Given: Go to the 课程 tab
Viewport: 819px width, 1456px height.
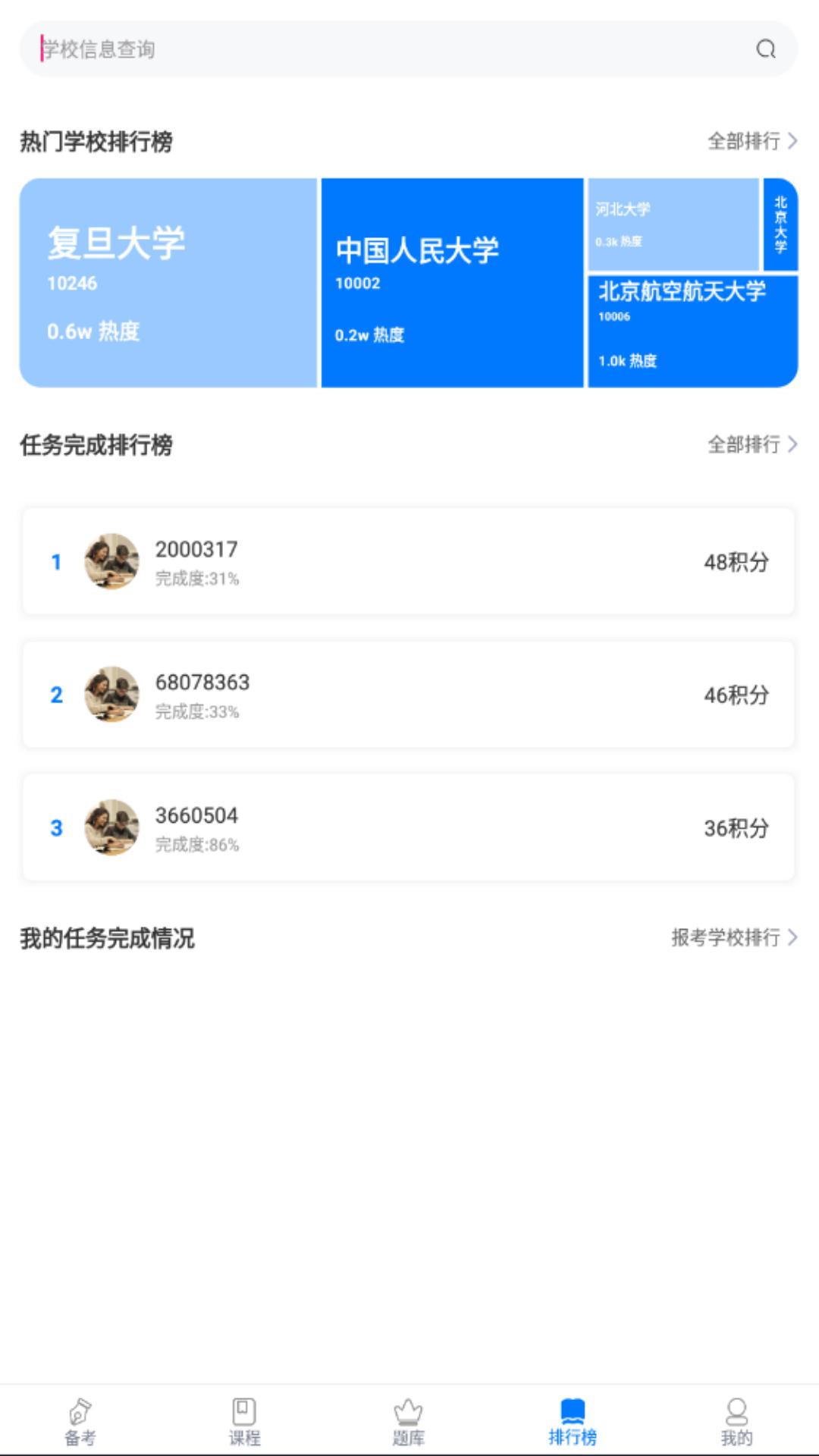Looking at the screenshot, I should point(244,1422).
